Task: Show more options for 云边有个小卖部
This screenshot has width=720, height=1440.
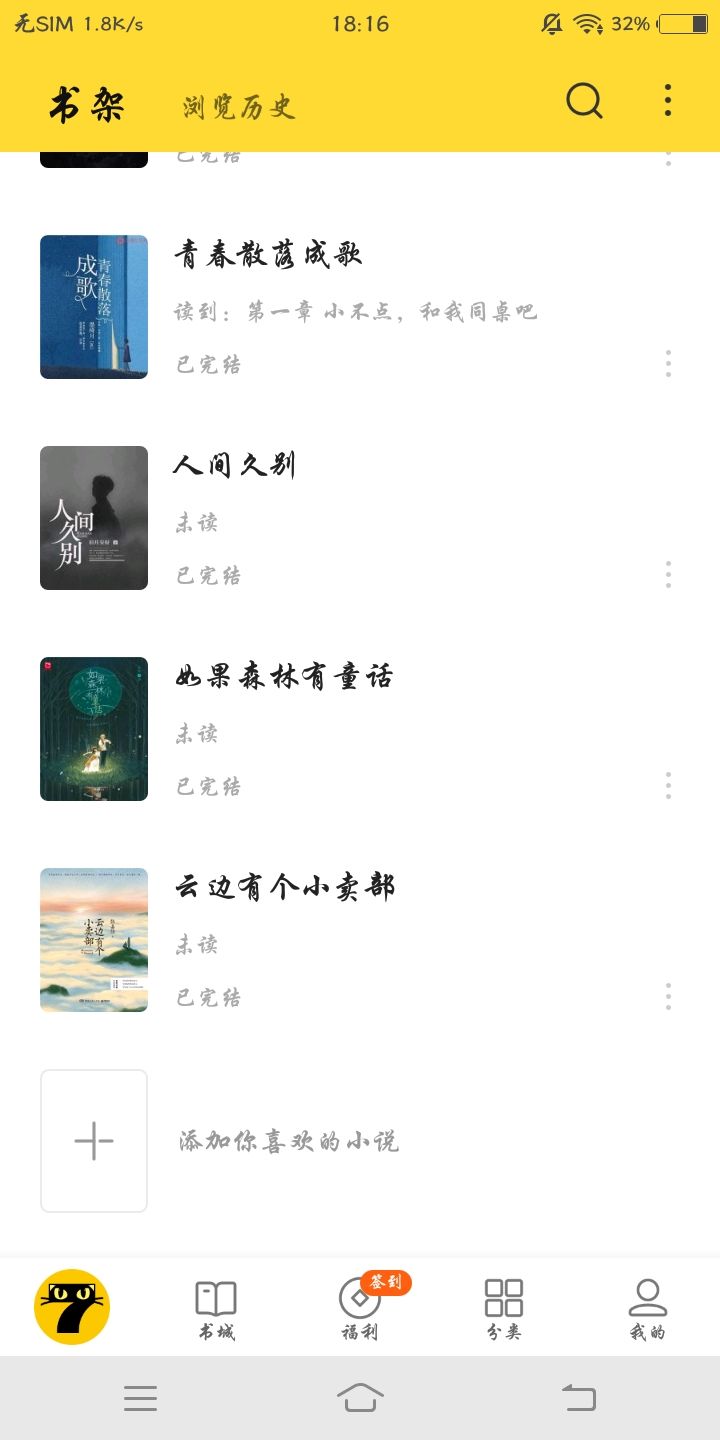Action: [x=668, y=997]
